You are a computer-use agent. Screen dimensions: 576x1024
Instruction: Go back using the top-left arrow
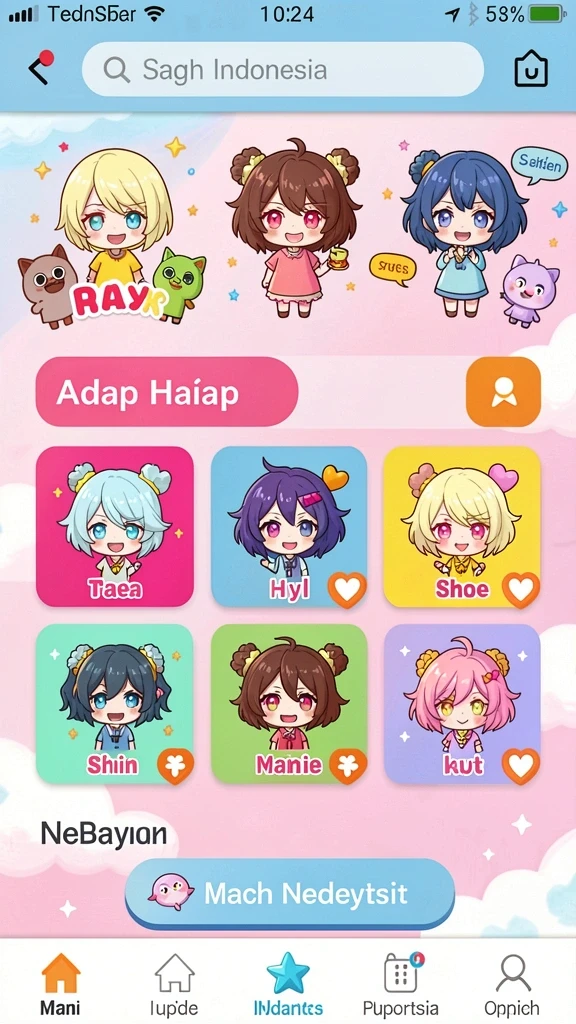[x=39, y=68]
